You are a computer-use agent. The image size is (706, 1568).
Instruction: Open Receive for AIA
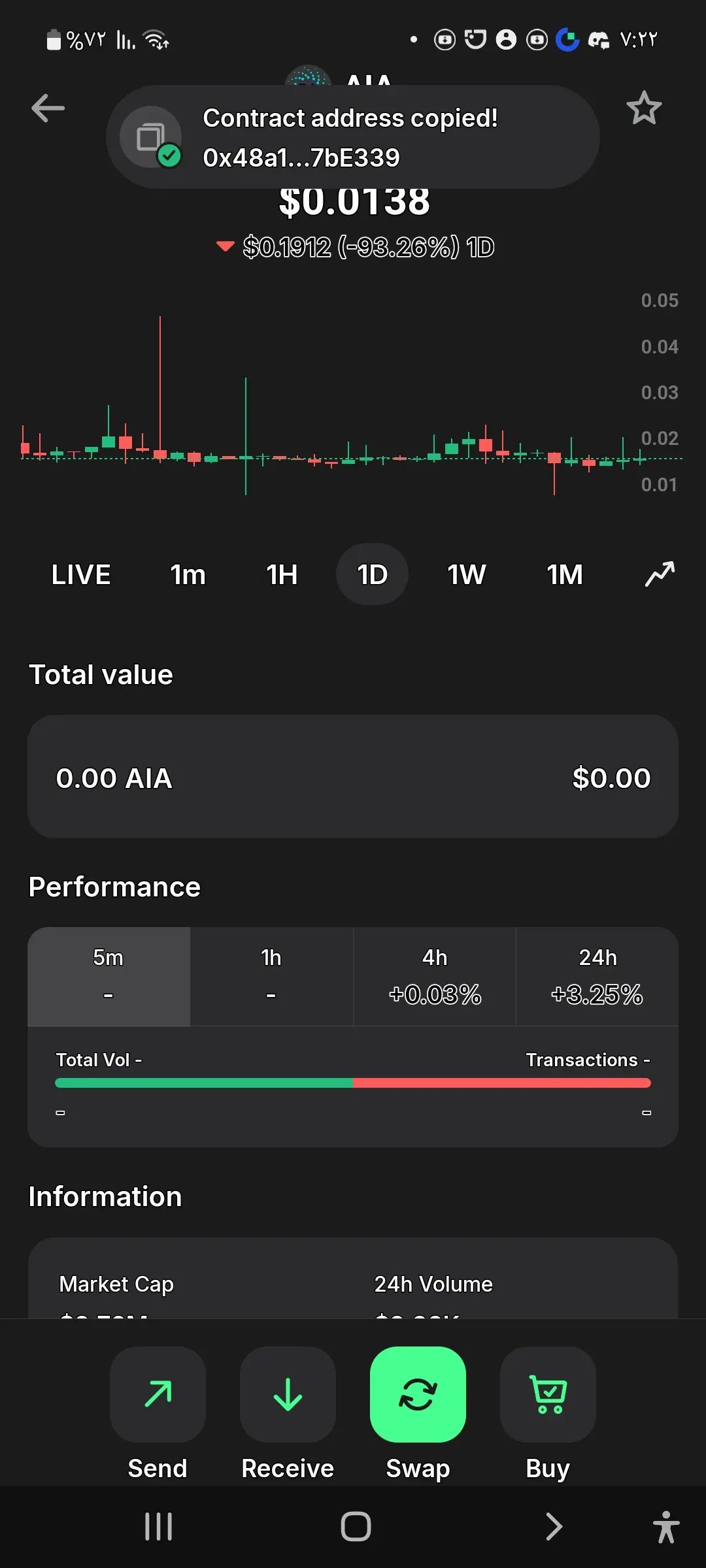point(288,1395)
